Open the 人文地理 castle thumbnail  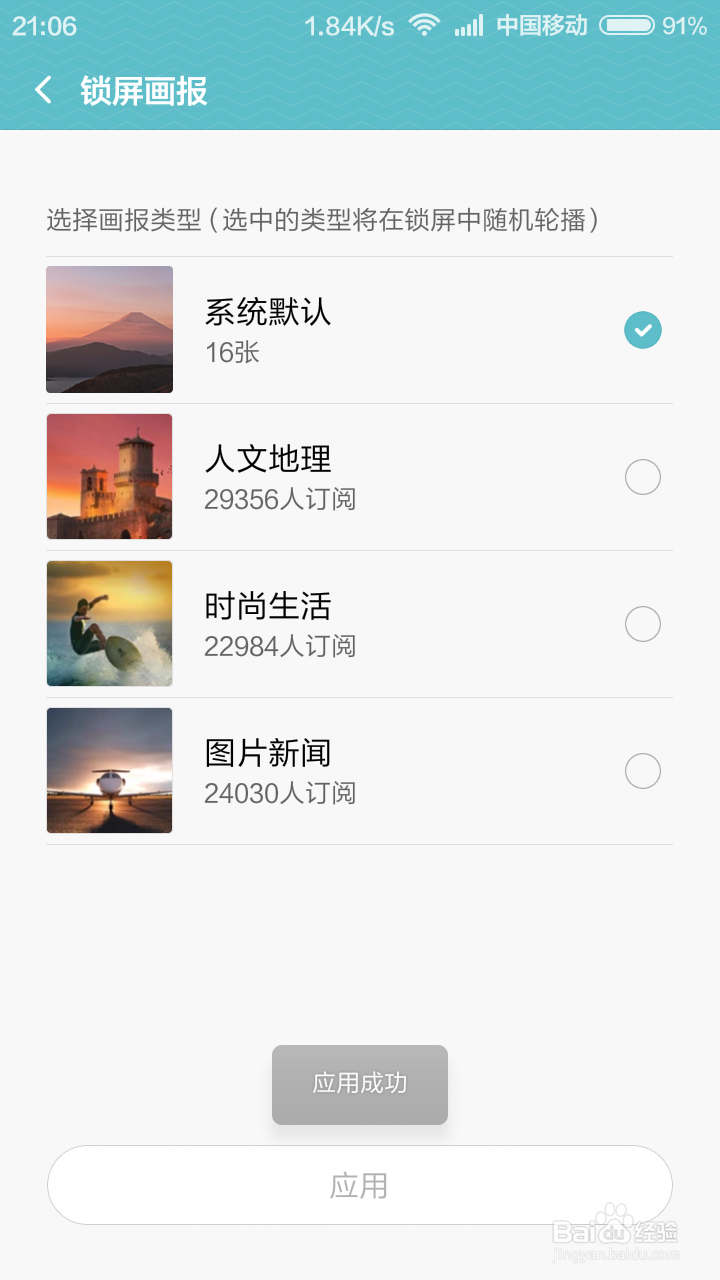pos(110,476)
